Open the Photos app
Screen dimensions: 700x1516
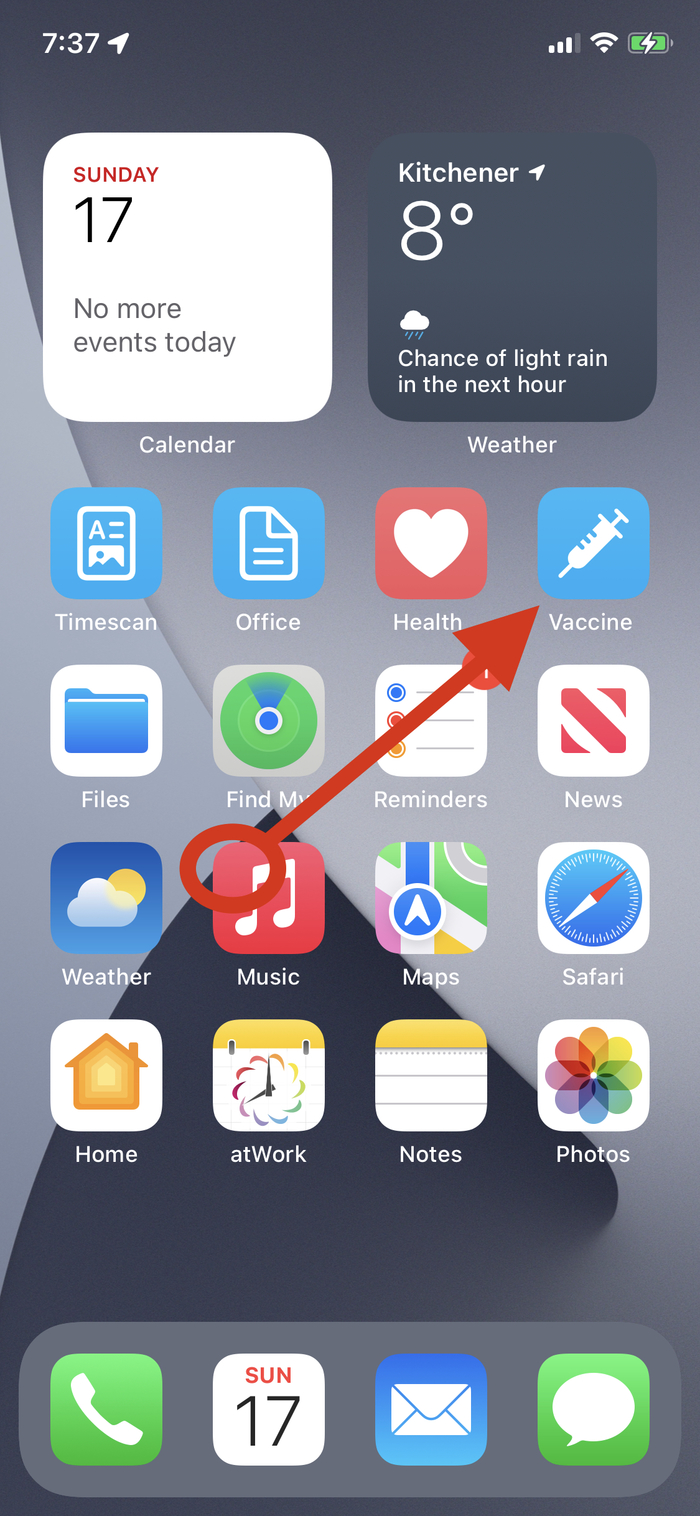coord(593,1074)
